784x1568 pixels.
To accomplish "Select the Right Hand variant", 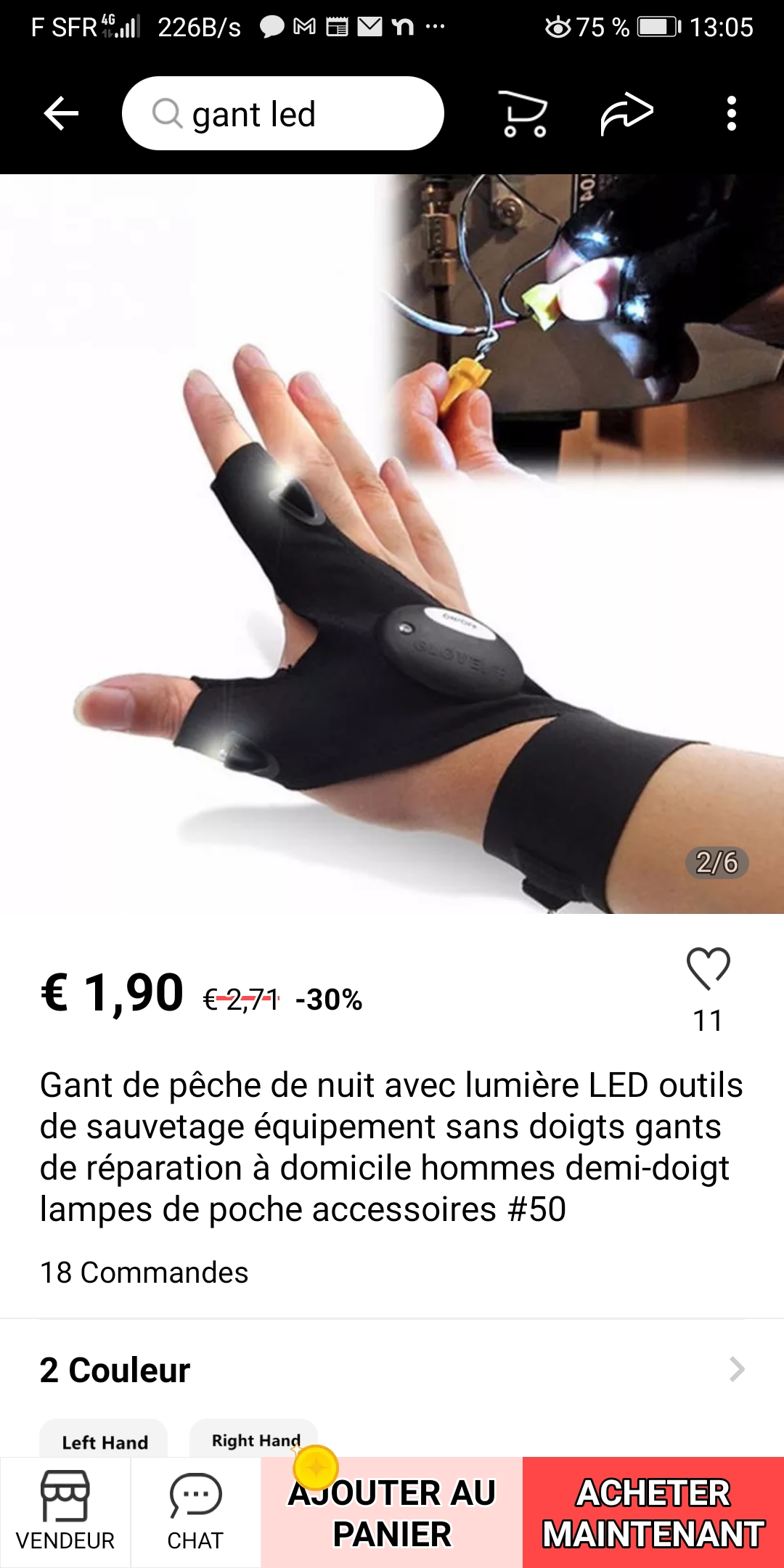I will pyautogui.click(x=254, y=1440).
